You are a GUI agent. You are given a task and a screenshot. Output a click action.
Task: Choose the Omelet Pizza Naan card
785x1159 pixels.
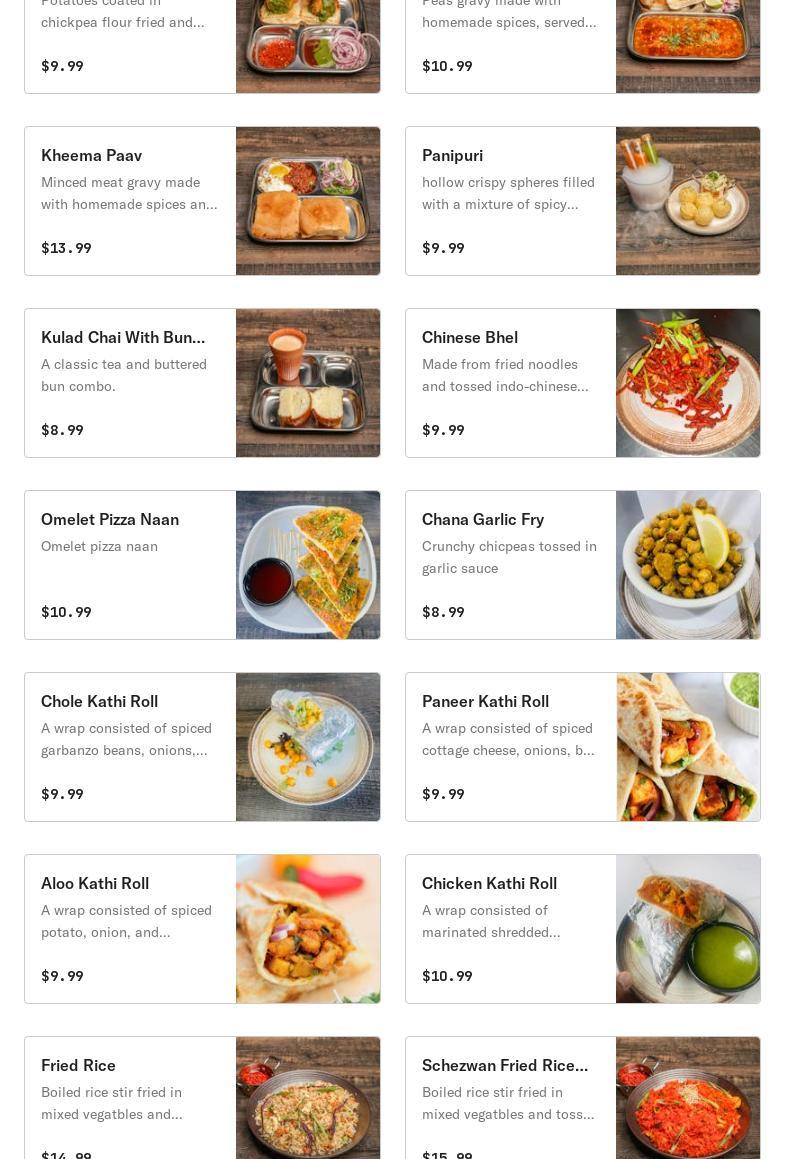(x=202, y=565)
